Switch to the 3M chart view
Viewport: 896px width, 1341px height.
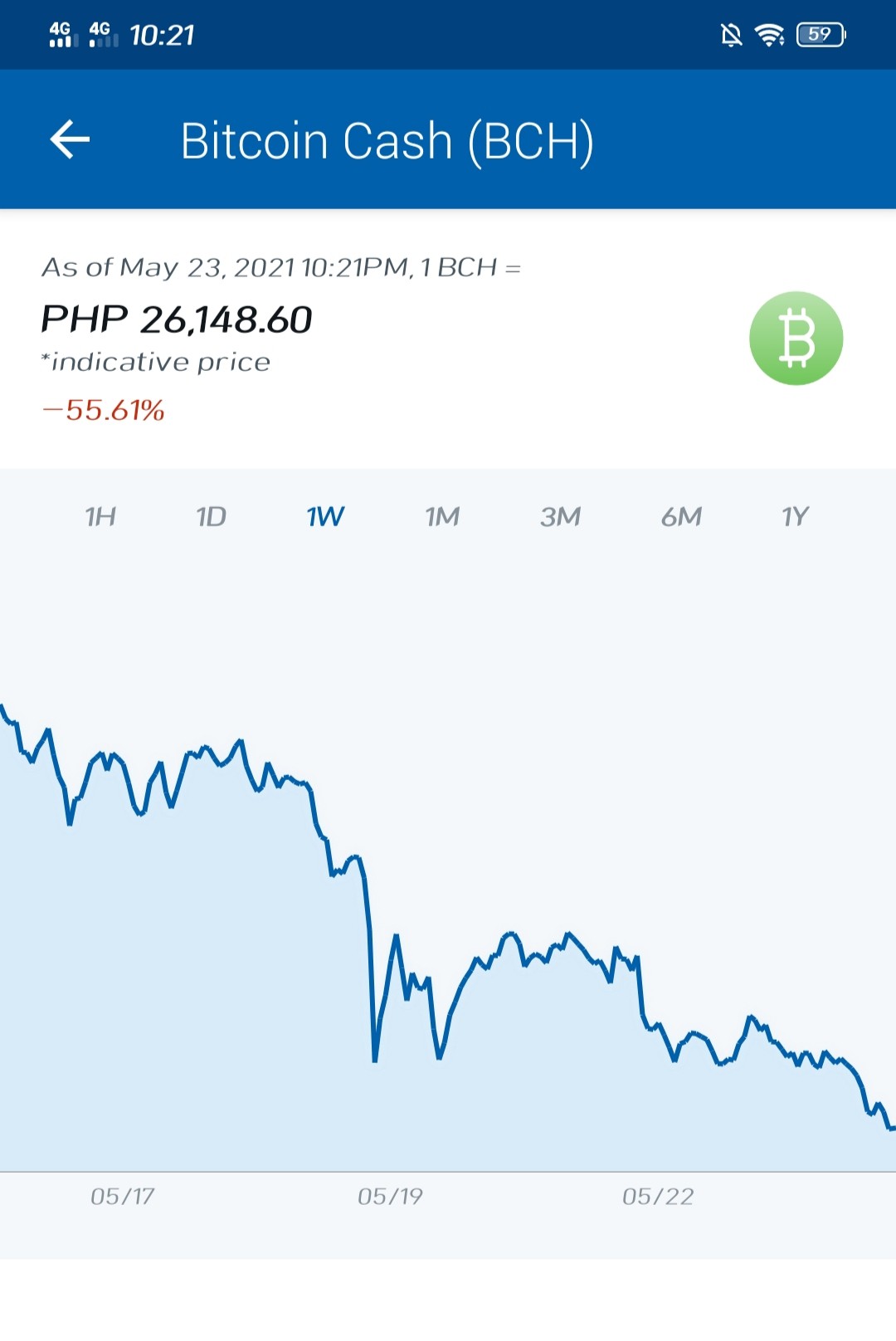561,517
